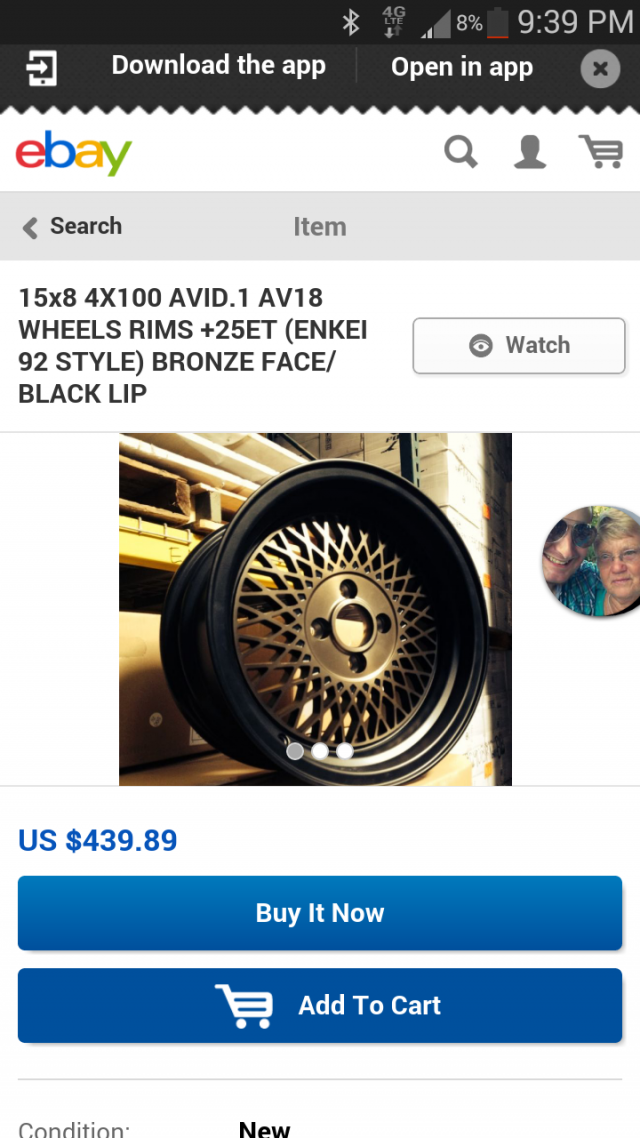Image resolution: width=640 pixels, height=1138 pixels.
Task: Add this item to Watch list
Action: pyautogui.click(x=518, y=346)
